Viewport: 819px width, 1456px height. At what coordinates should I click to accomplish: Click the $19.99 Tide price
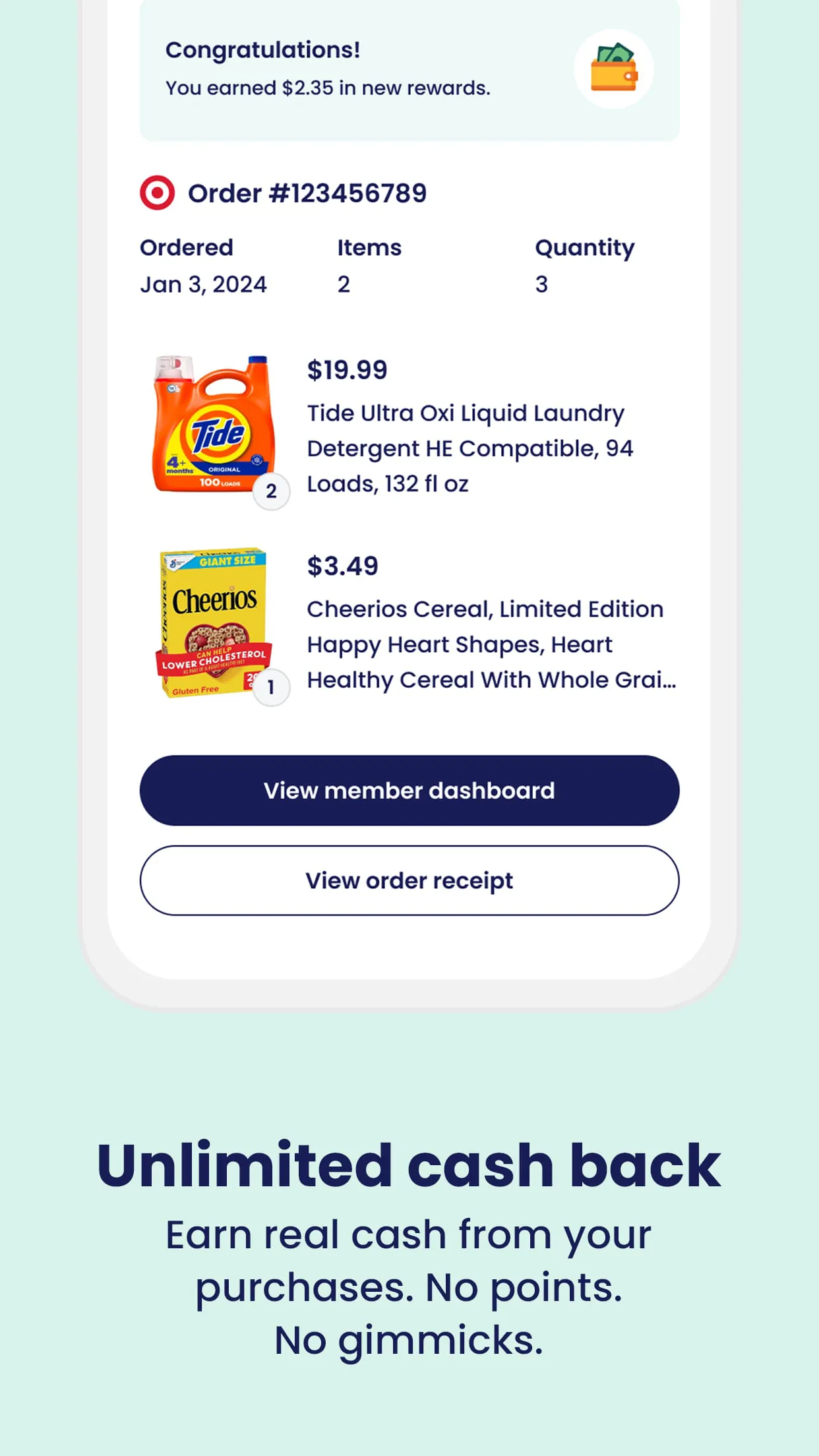click(347, 369)
